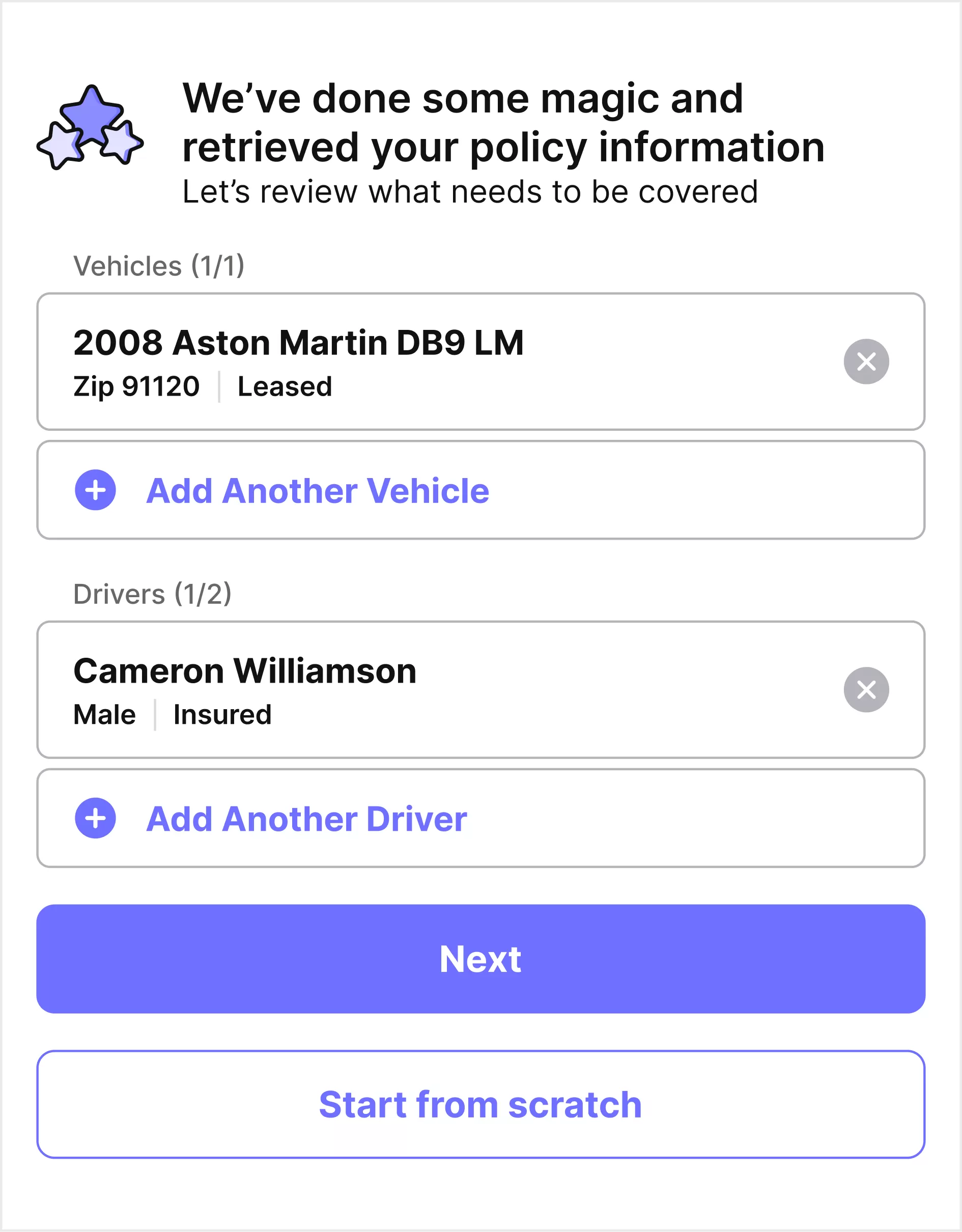Remove driver Cameron Williamson
The width and height of the screenshot is (962, 1232).
coord(866,689)
